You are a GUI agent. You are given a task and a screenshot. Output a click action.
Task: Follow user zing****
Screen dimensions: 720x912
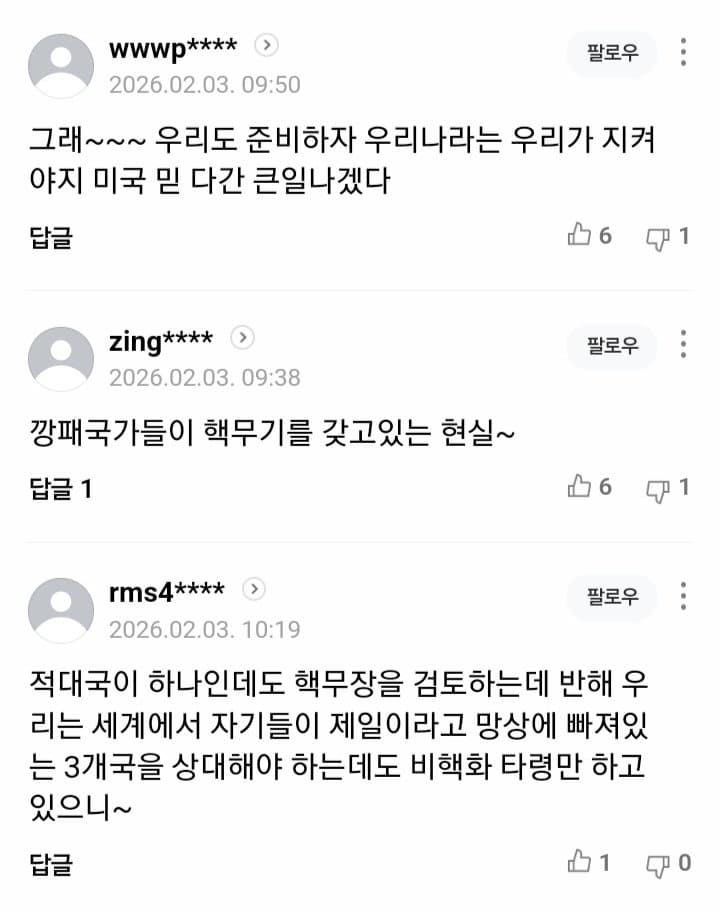pyautogui.click(x=612, y=346)
